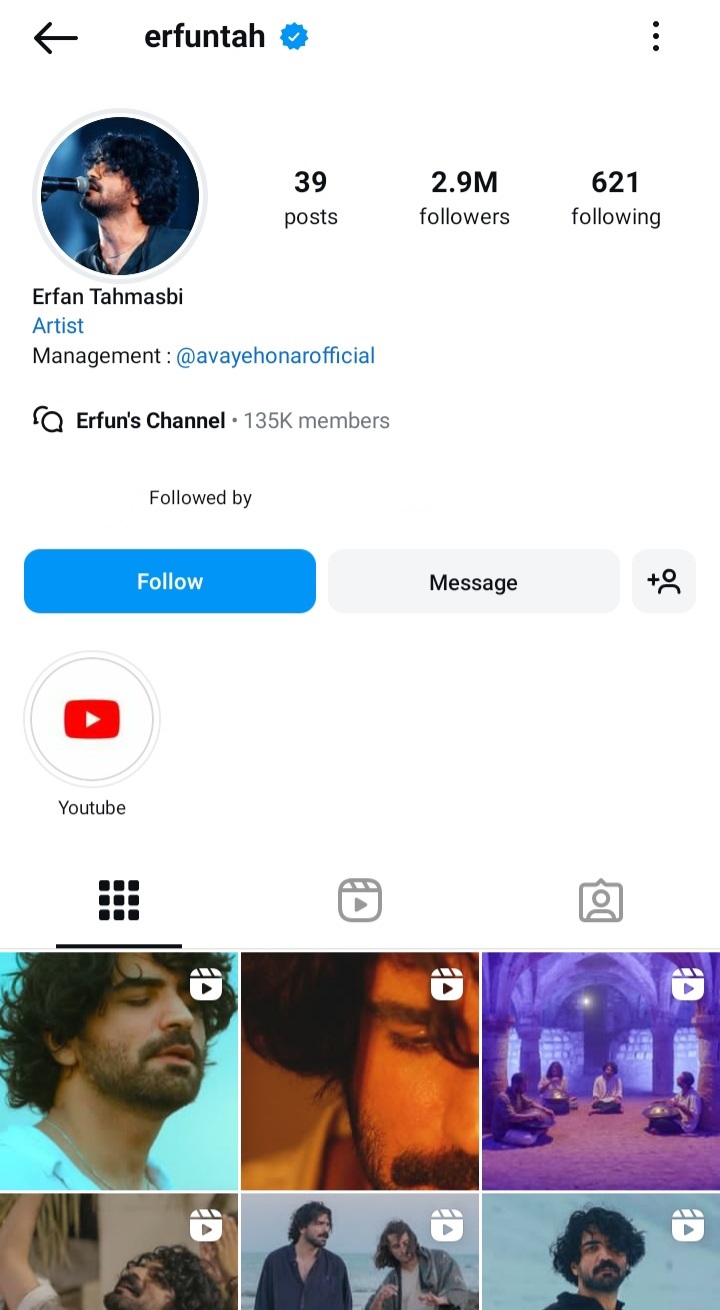Open the purple cave musicians reel

(x=601, y=1070)
